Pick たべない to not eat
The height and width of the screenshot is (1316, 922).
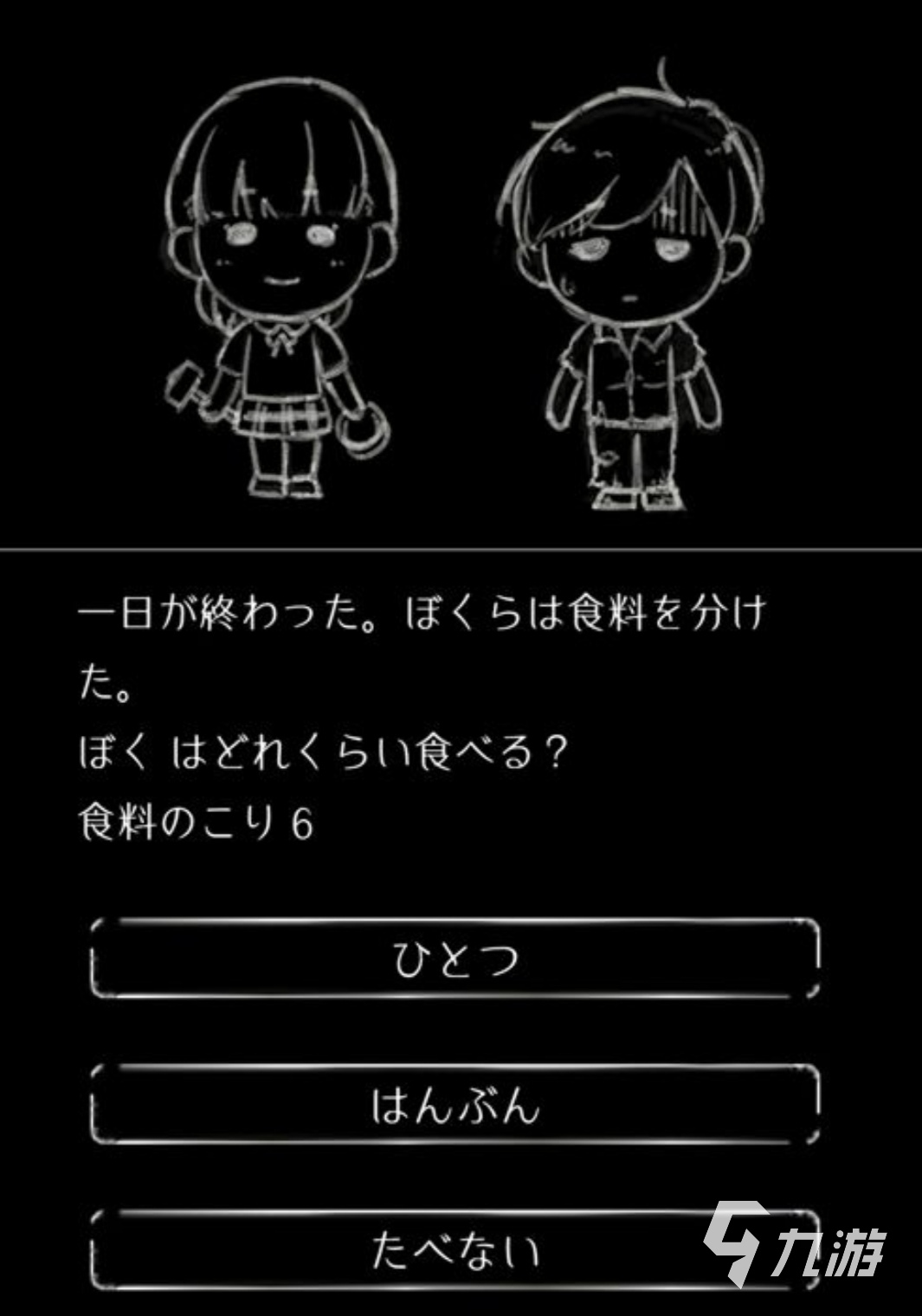pos(455,1250)
